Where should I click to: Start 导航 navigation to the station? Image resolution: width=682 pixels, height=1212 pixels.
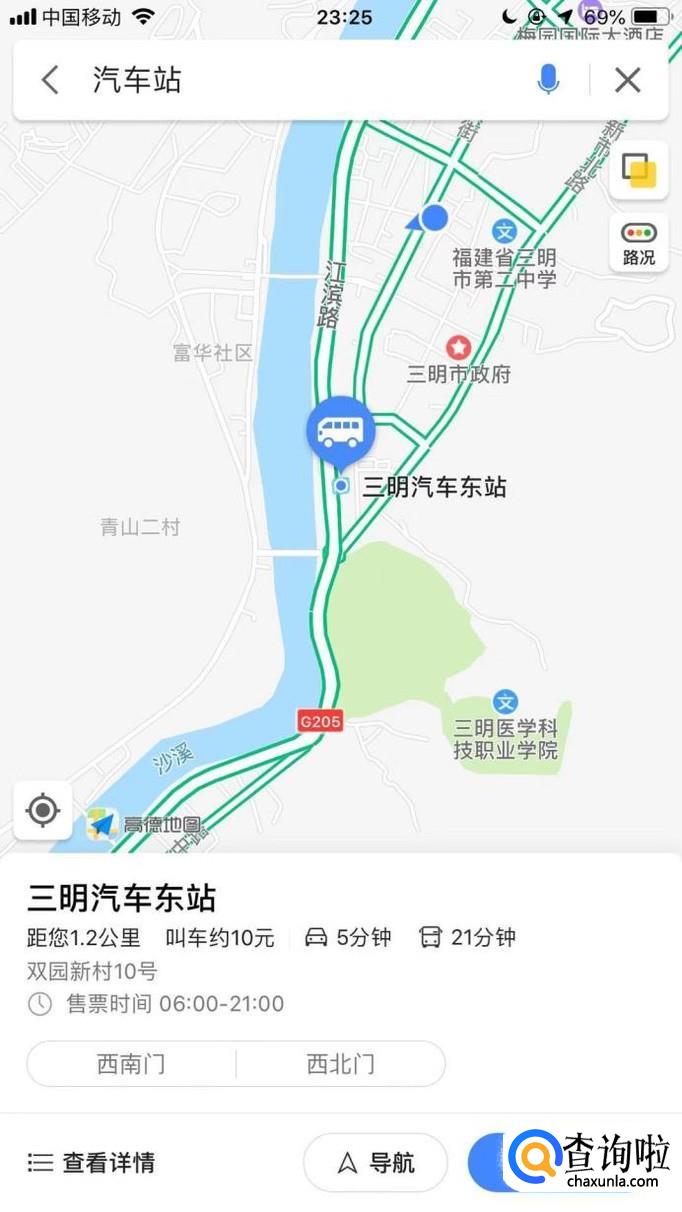click(x=375, y=1162)
